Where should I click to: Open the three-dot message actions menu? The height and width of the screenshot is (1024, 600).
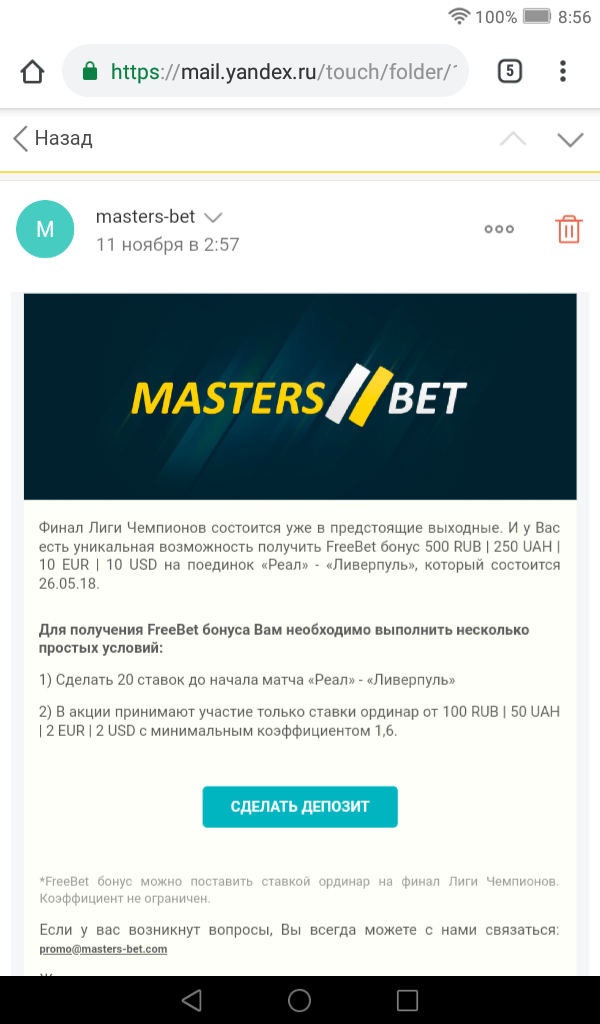pyautogui.click(x=498, y=229)
